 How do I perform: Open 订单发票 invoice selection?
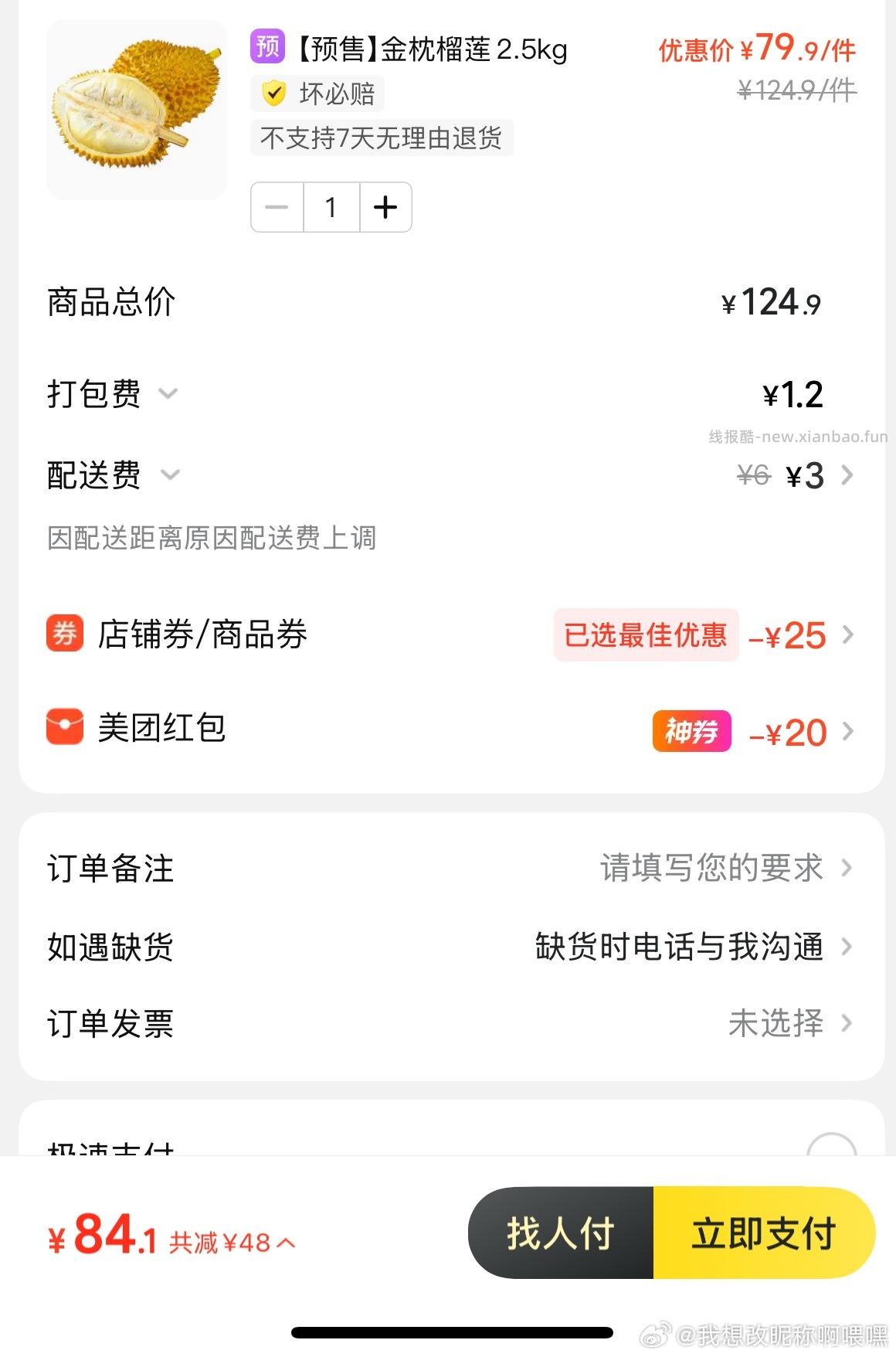(776, 1025)
